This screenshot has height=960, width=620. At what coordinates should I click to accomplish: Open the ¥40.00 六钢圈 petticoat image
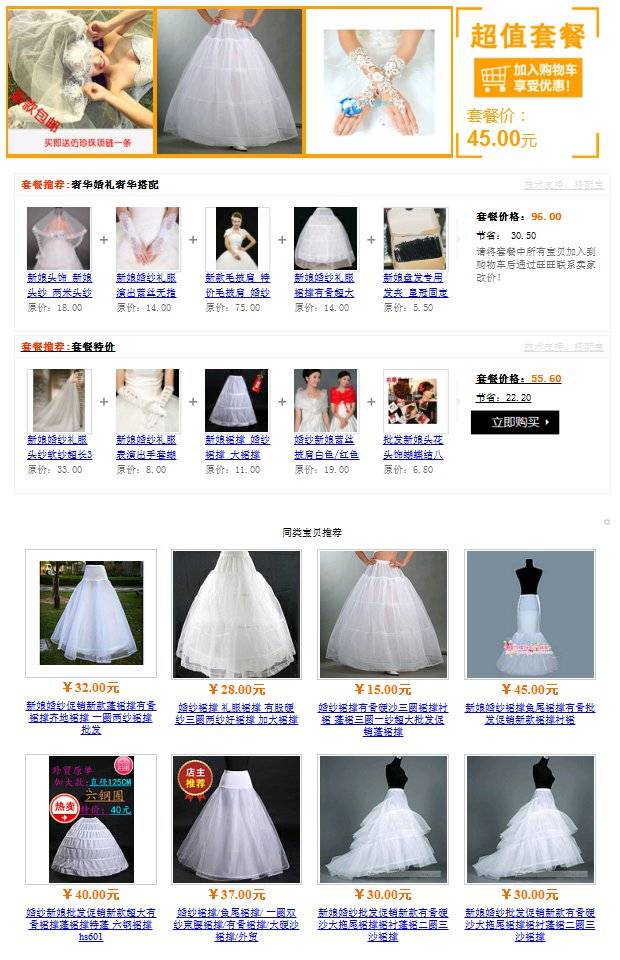click(91, 819)
